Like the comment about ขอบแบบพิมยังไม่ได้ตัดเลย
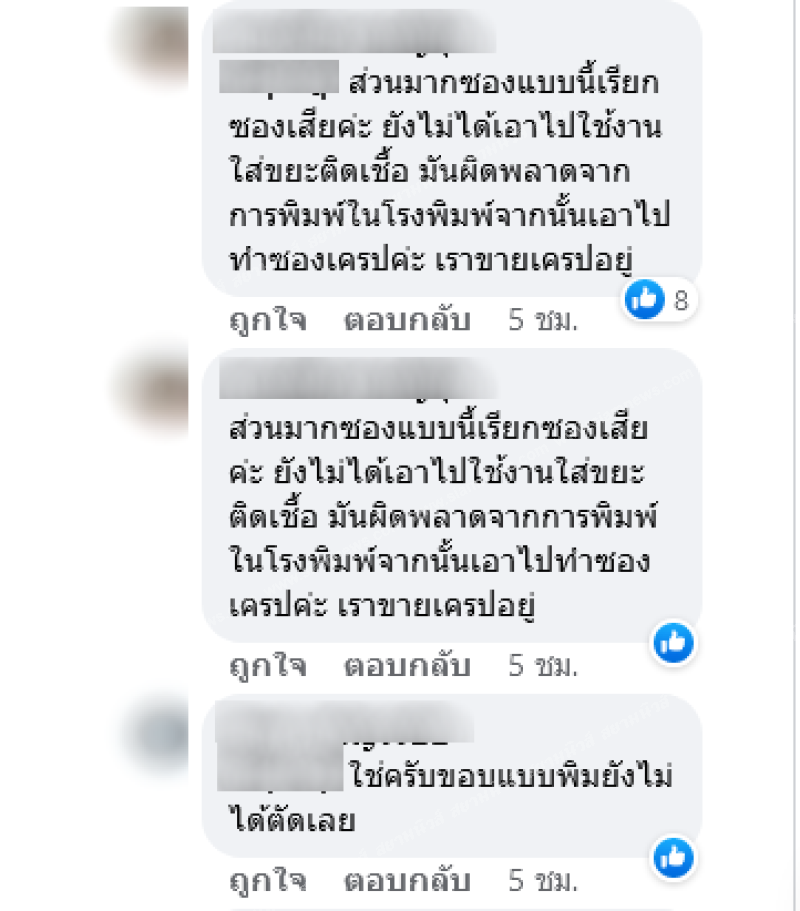 267,882
